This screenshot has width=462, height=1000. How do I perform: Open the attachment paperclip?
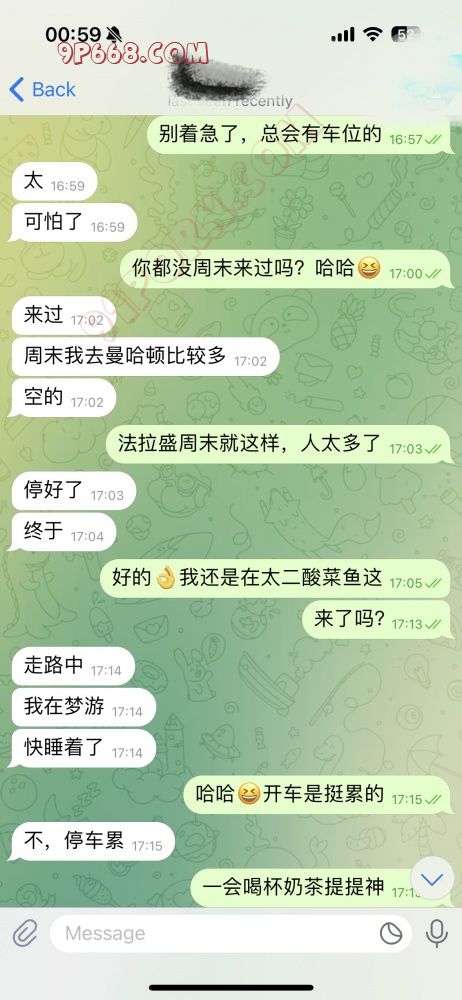click(x=25, y=934)
